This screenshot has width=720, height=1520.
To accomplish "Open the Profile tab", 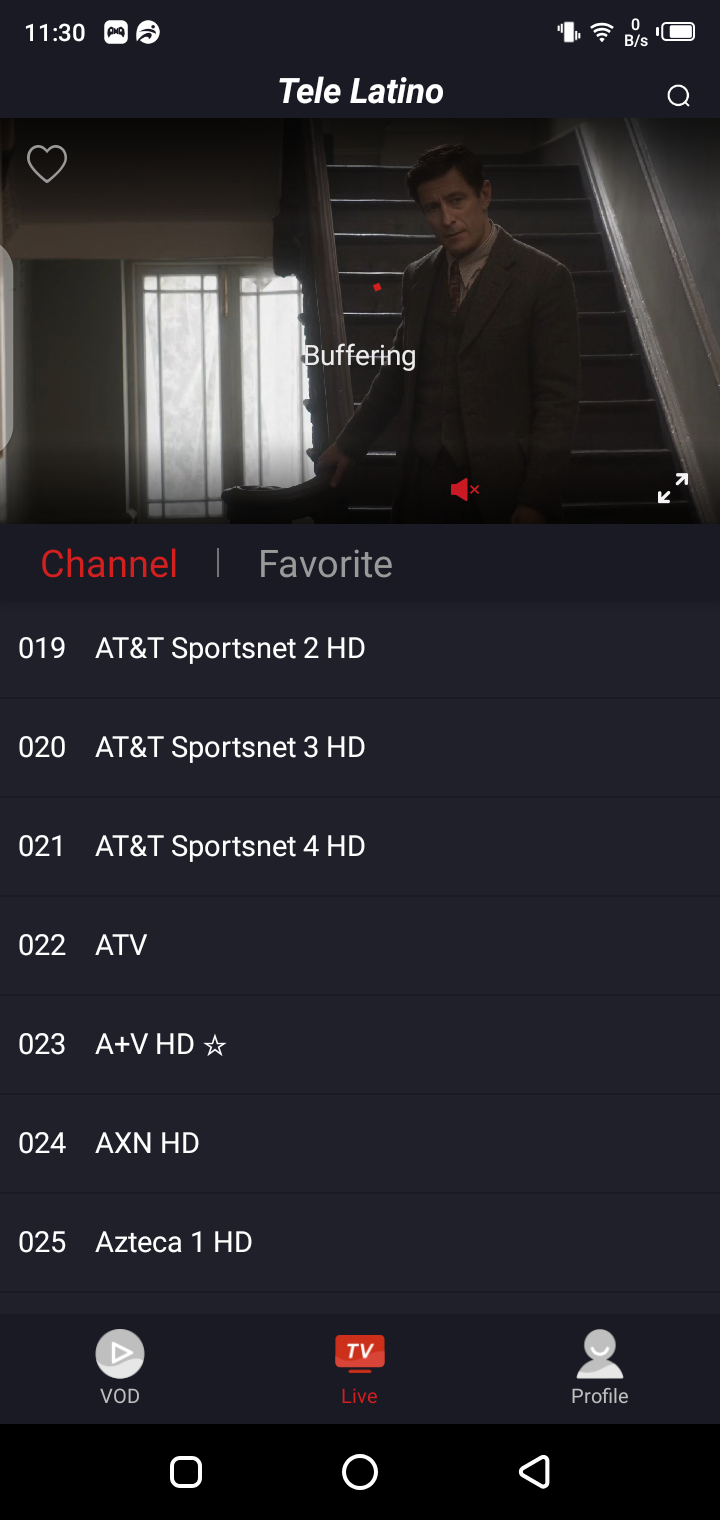I will (599, 1367).
